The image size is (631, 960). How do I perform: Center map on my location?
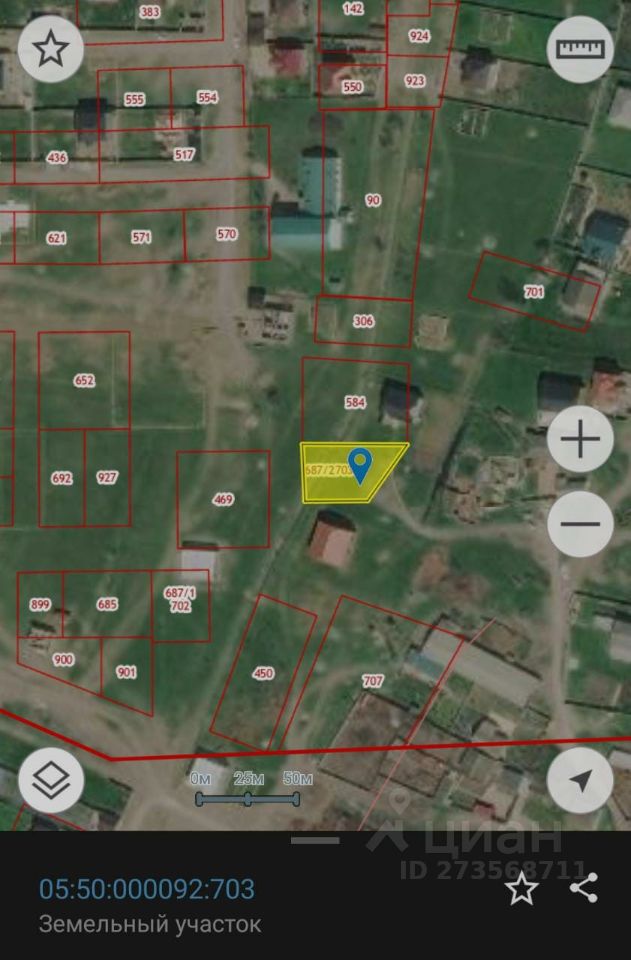pyautogui.click(x=580, y=782)
